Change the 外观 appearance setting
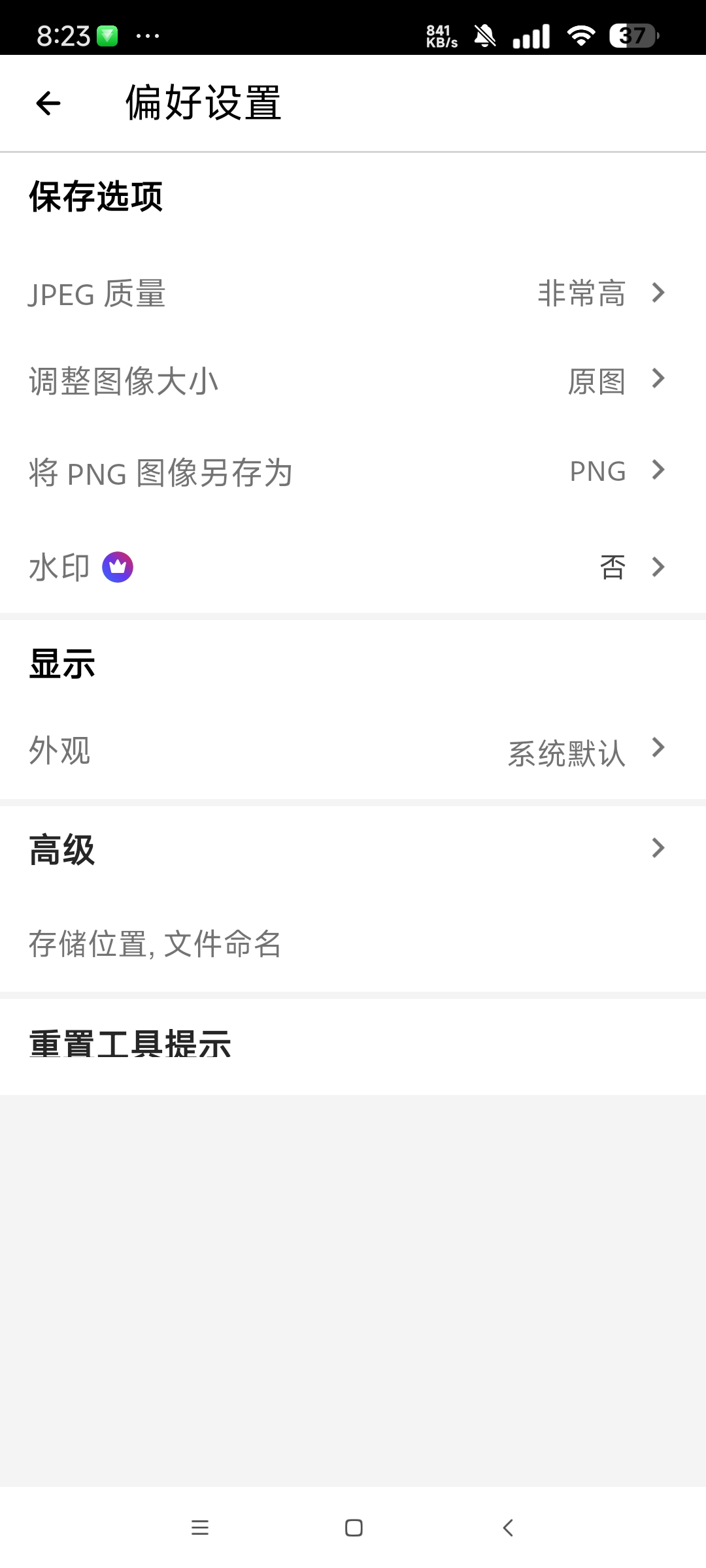The image size is (706, 1568). tap(353, 750)
